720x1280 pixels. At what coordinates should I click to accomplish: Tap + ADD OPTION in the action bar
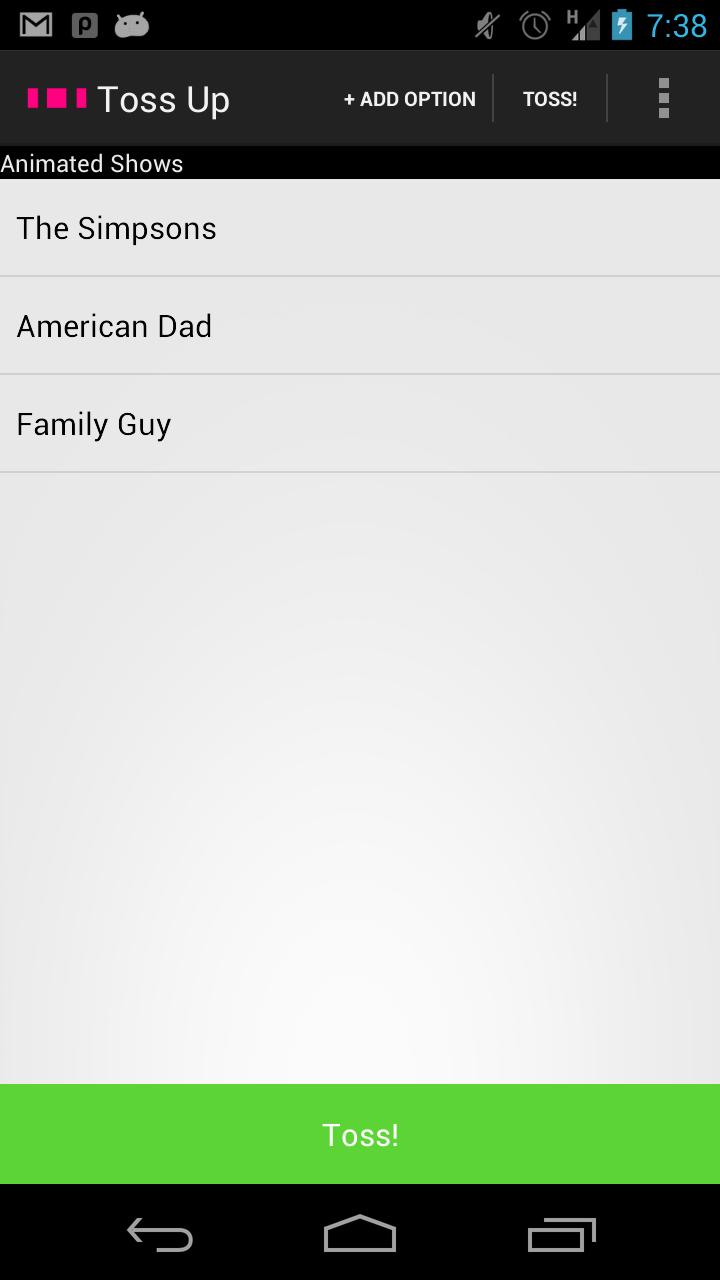coord(410,99)
